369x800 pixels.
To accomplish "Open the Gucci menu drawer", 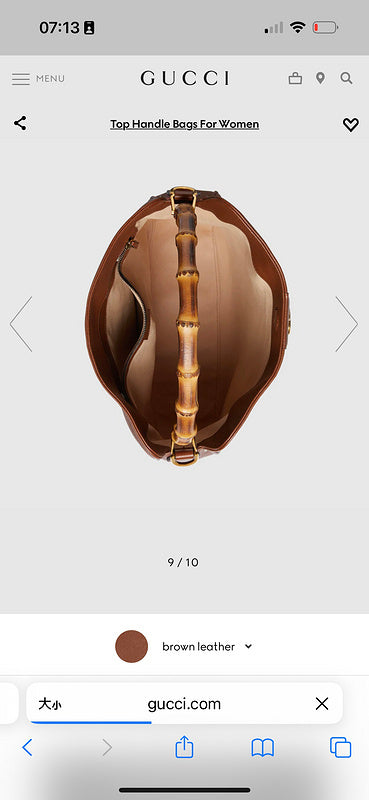I will (x=38, y=79).
